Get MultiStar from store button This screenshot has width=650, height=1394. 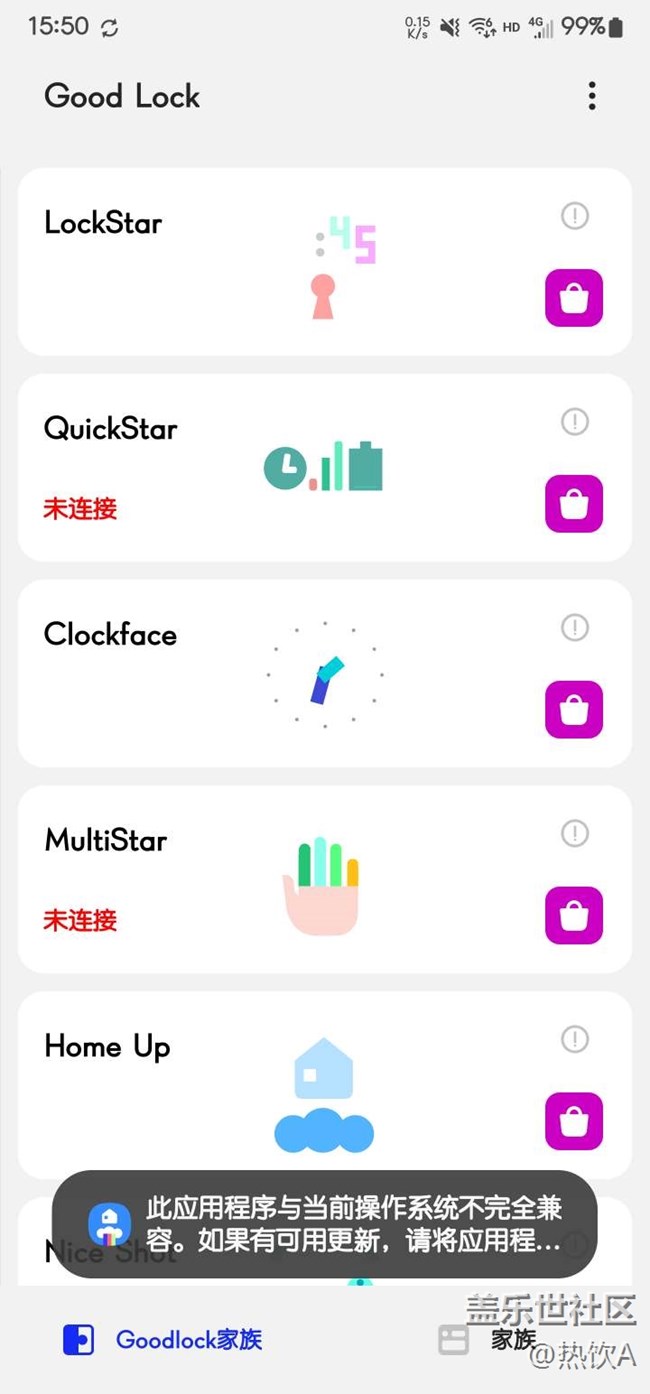coord(574,916)
